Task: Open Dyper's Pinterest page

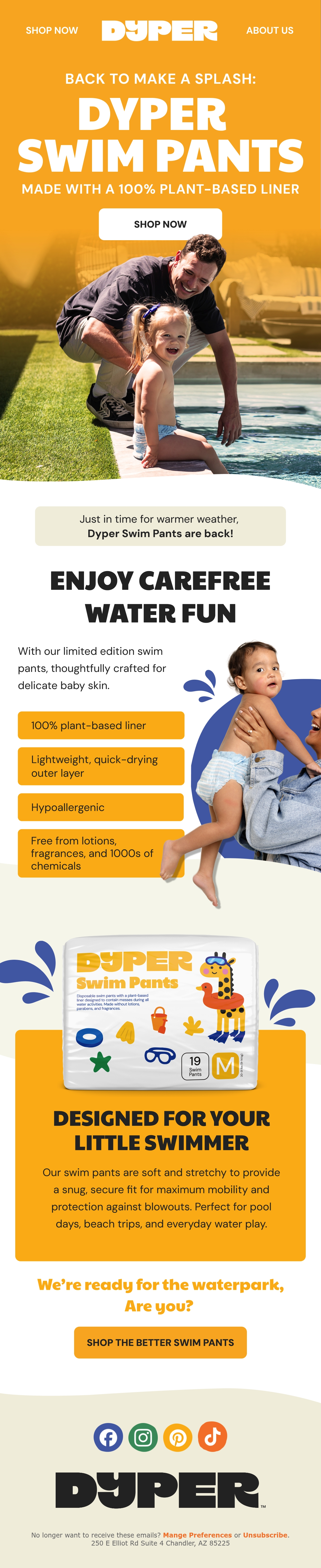Action: (x=178, y=1438)
